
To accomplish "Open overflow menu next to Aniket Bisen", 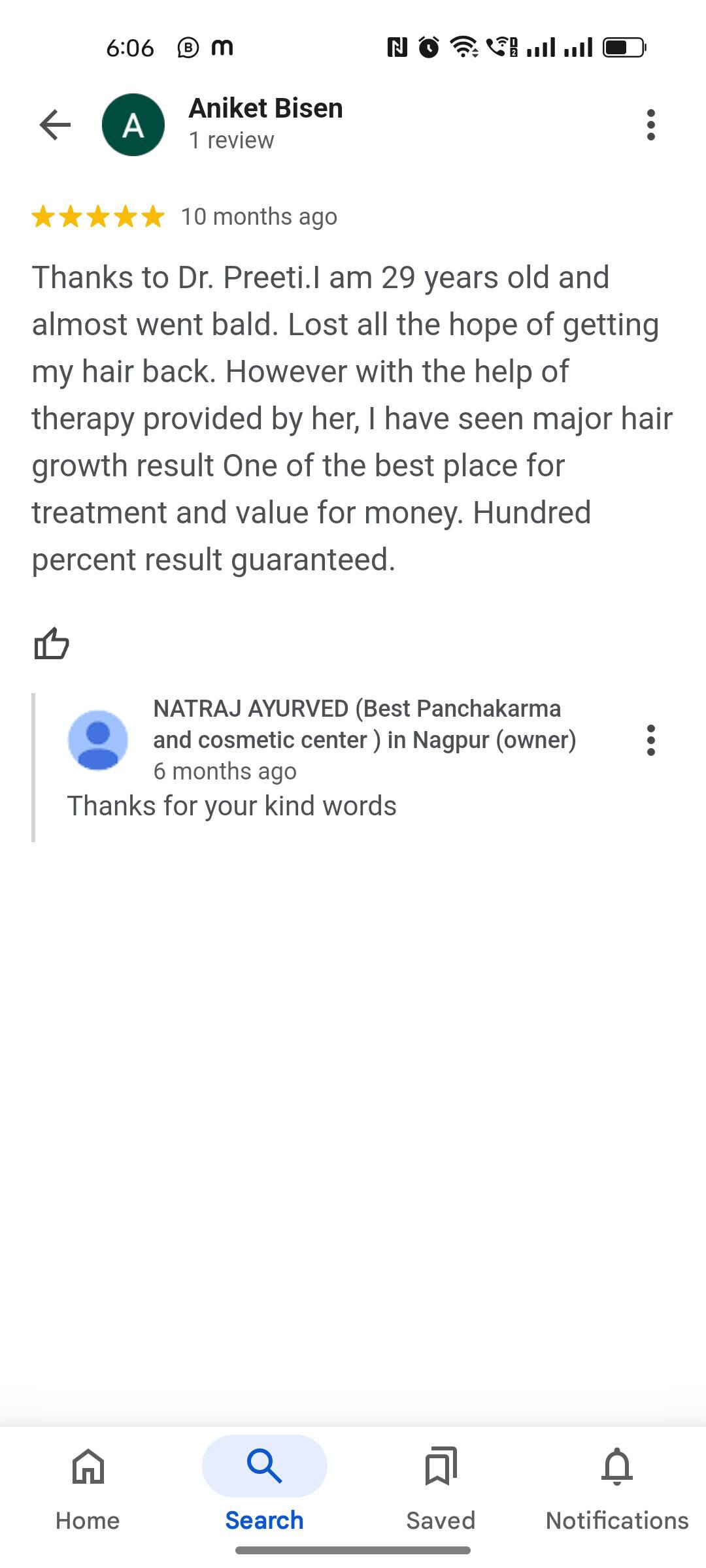I will click(650, 125).
